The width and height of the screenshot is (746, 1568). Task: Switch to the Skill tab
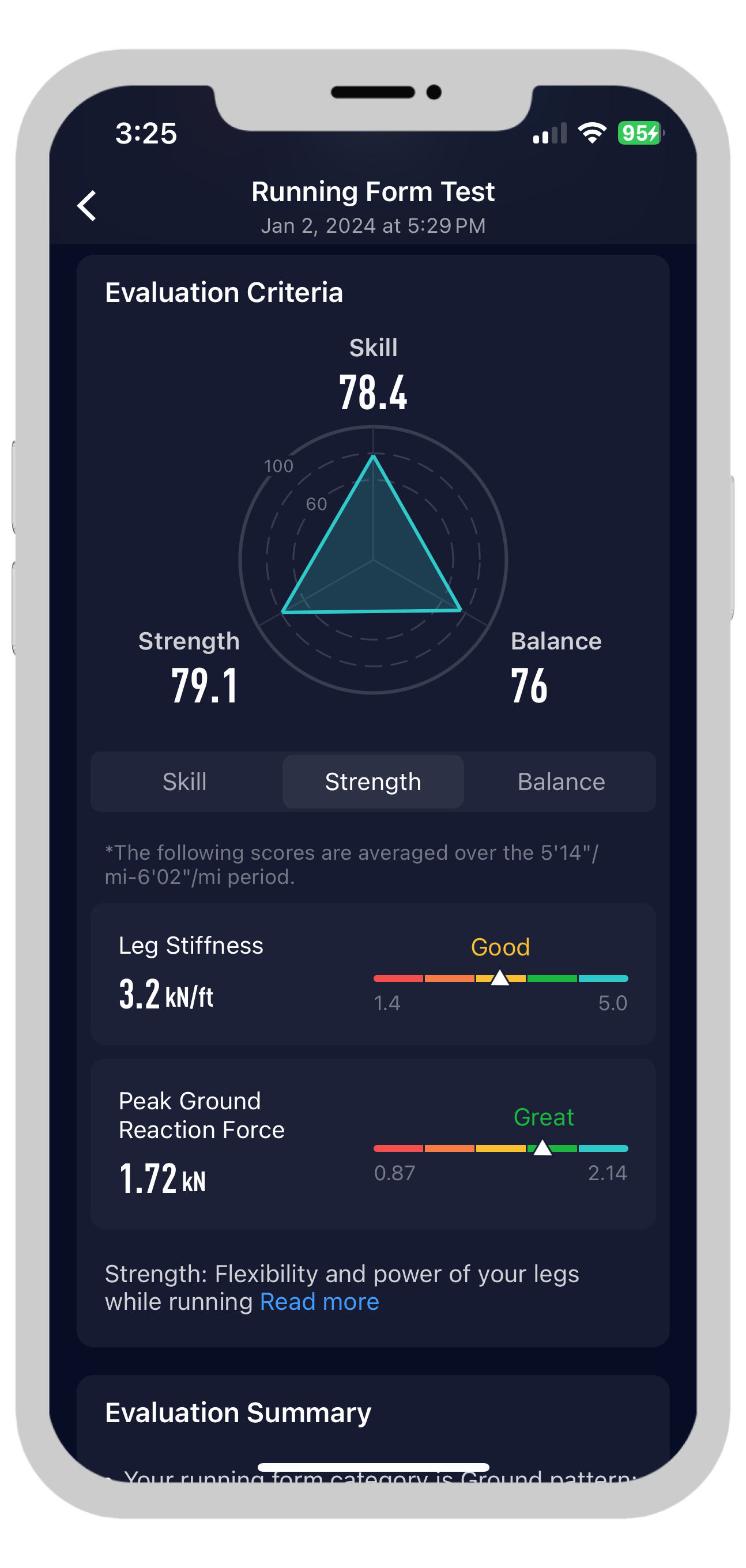(184, 781)
